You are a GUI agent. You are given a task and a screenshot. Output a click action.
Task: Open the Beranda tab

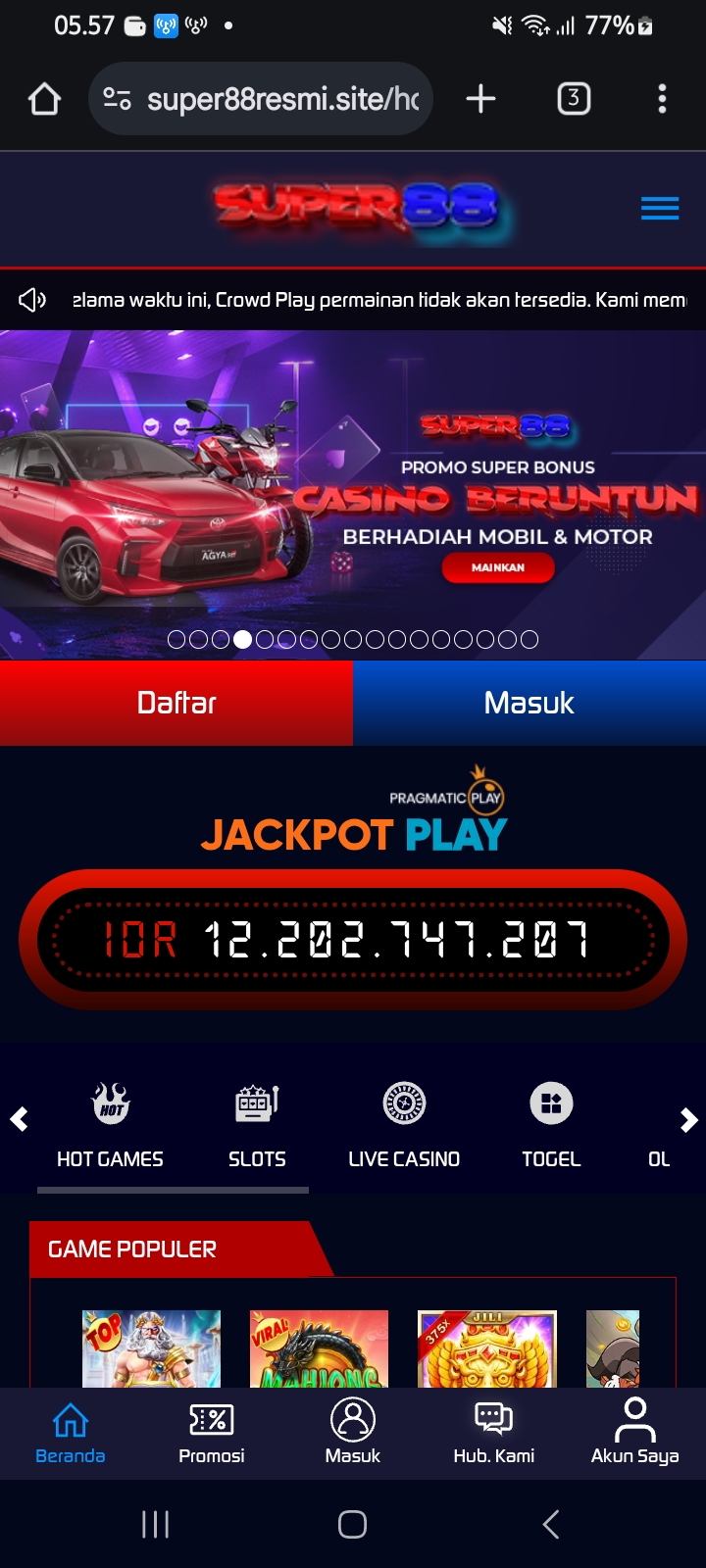(x=71, y=1433)
